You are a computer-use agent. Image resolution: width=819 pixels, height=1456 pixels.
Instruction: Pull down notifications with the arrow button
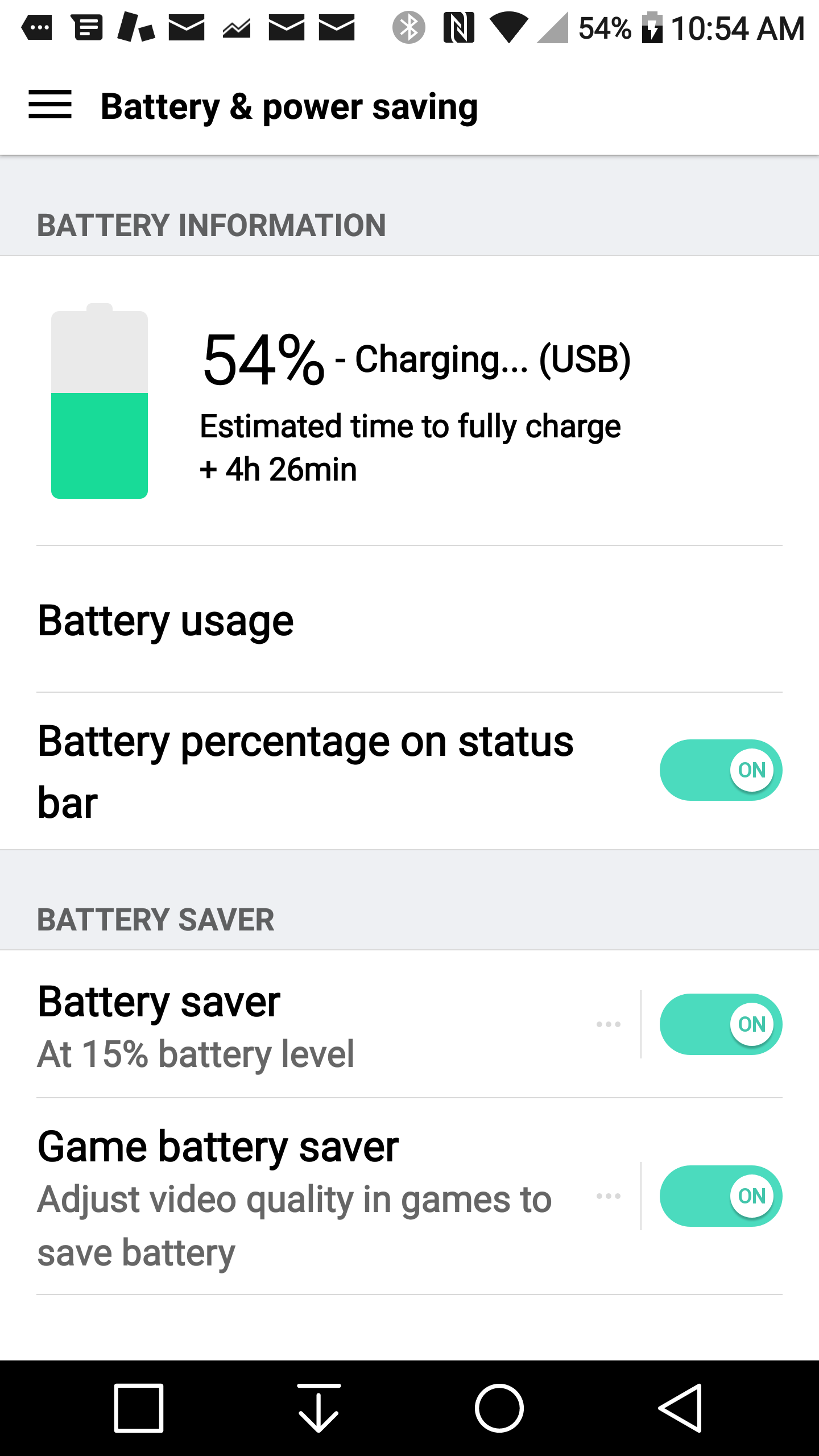[x=318, y=1408]
